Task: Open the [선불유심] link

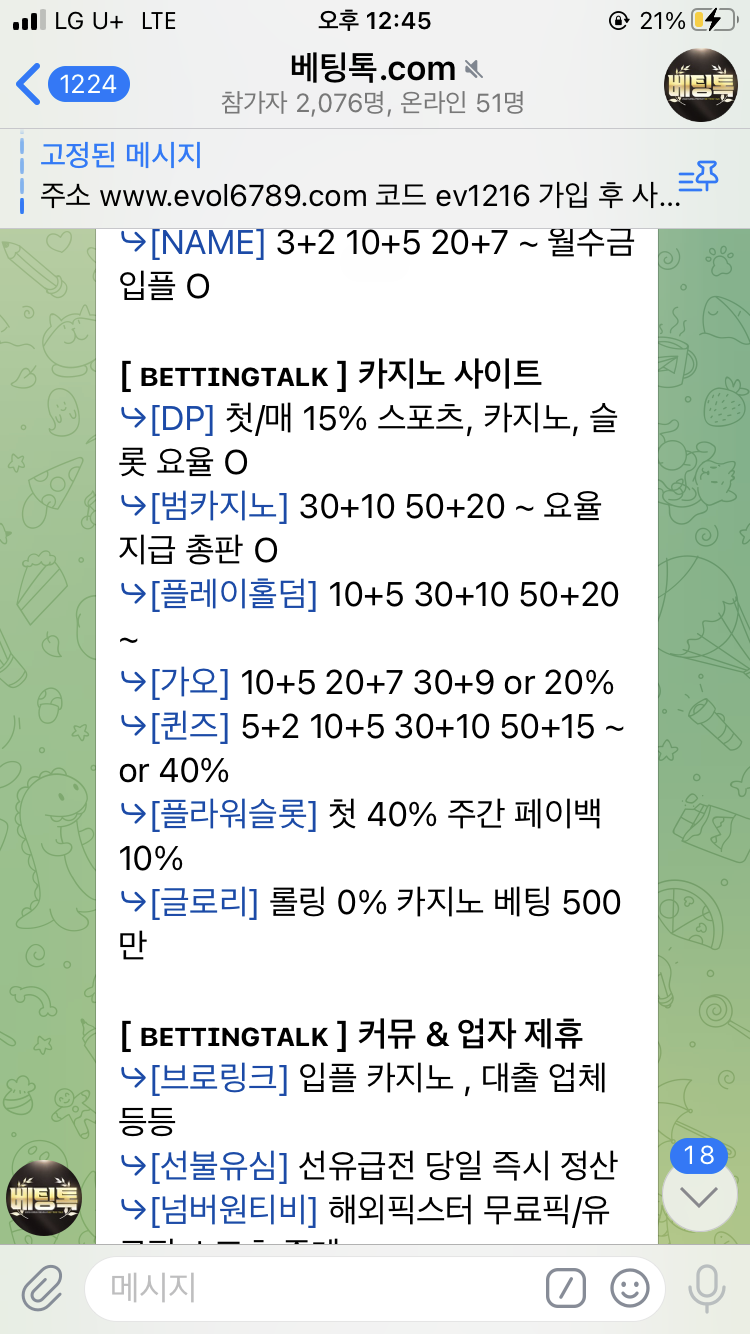Action: pos(218,1166)
